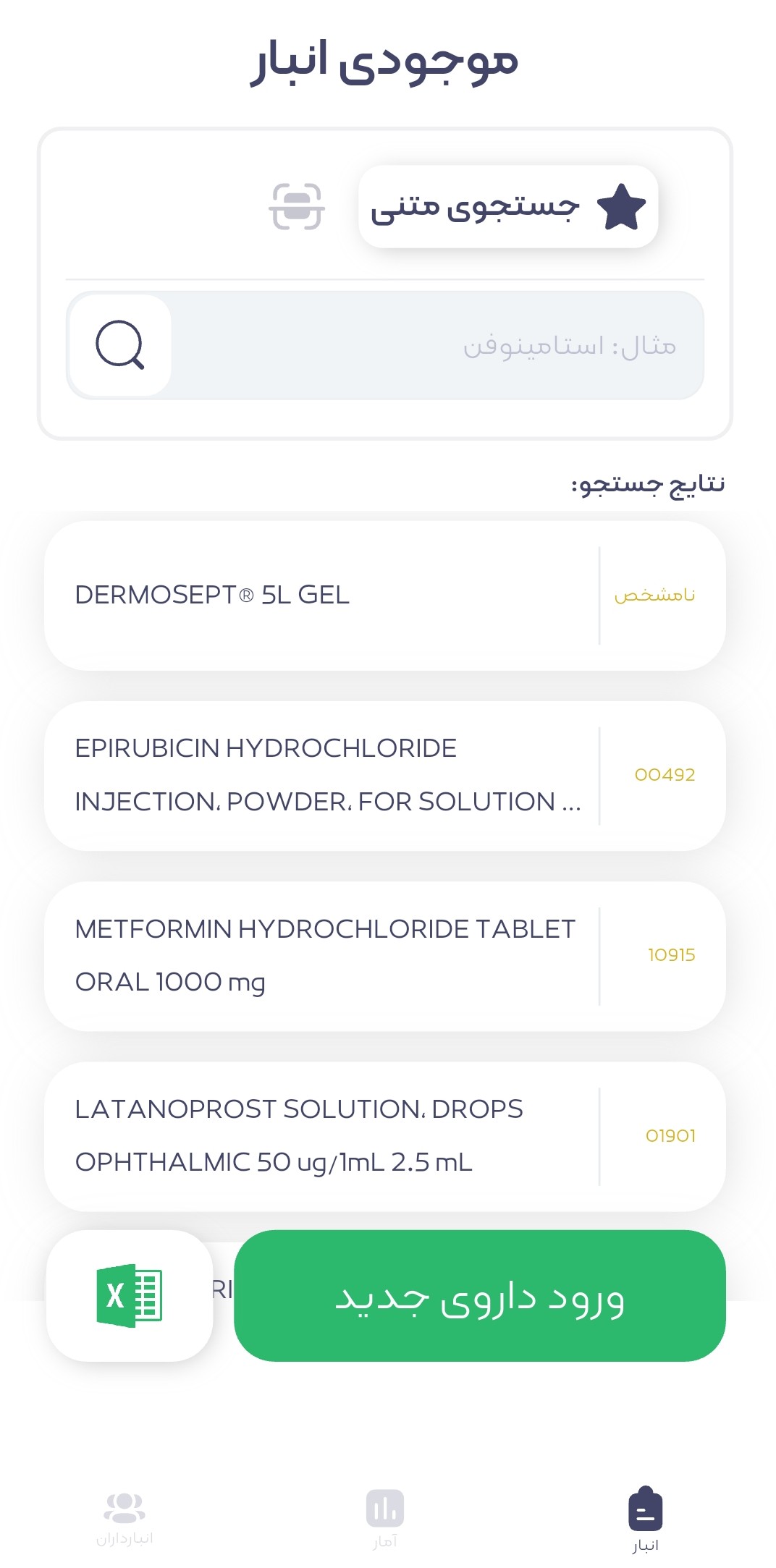Switch to the انبارداران tab
The width and height of the screenshot is (776, 1568).
click(125, 1518)
